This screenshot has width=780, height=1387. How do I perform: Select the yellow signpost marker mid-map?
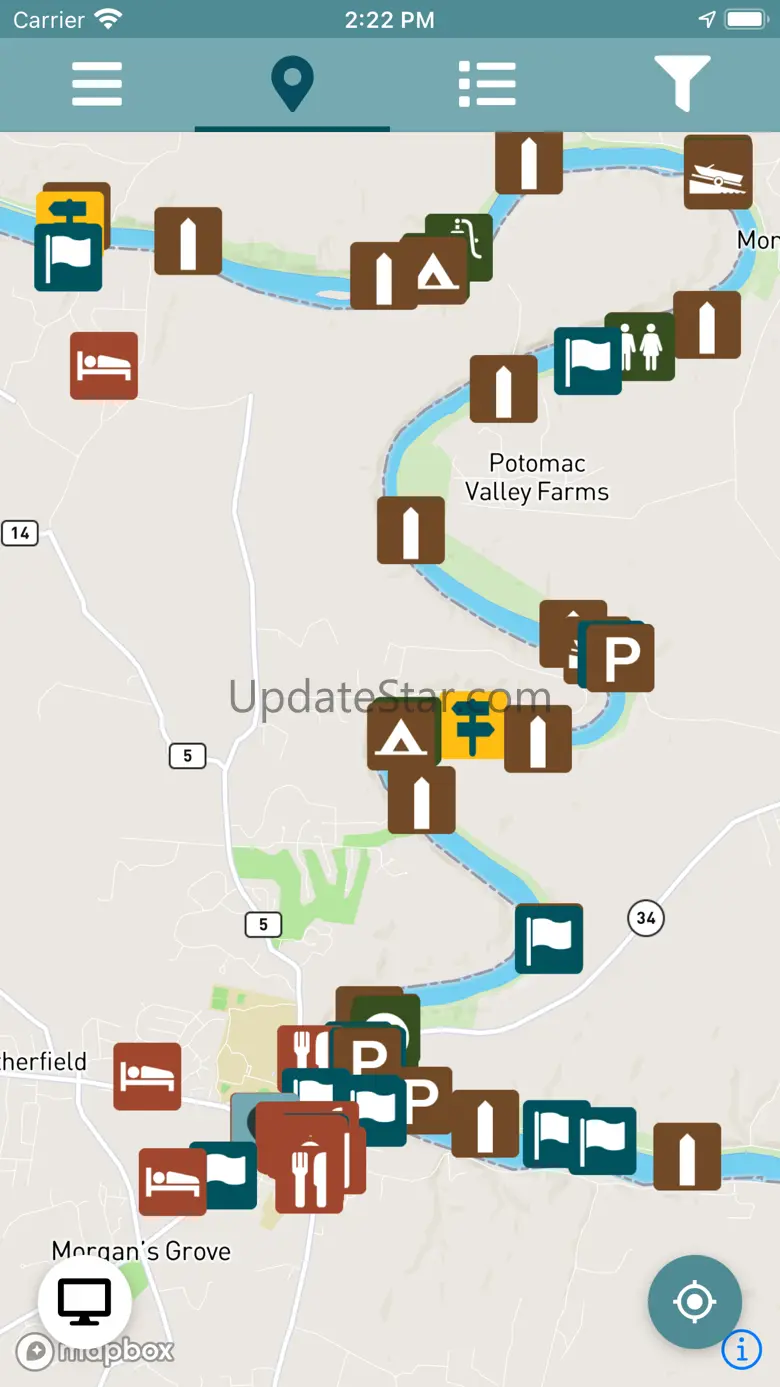(x=472, y=728)
